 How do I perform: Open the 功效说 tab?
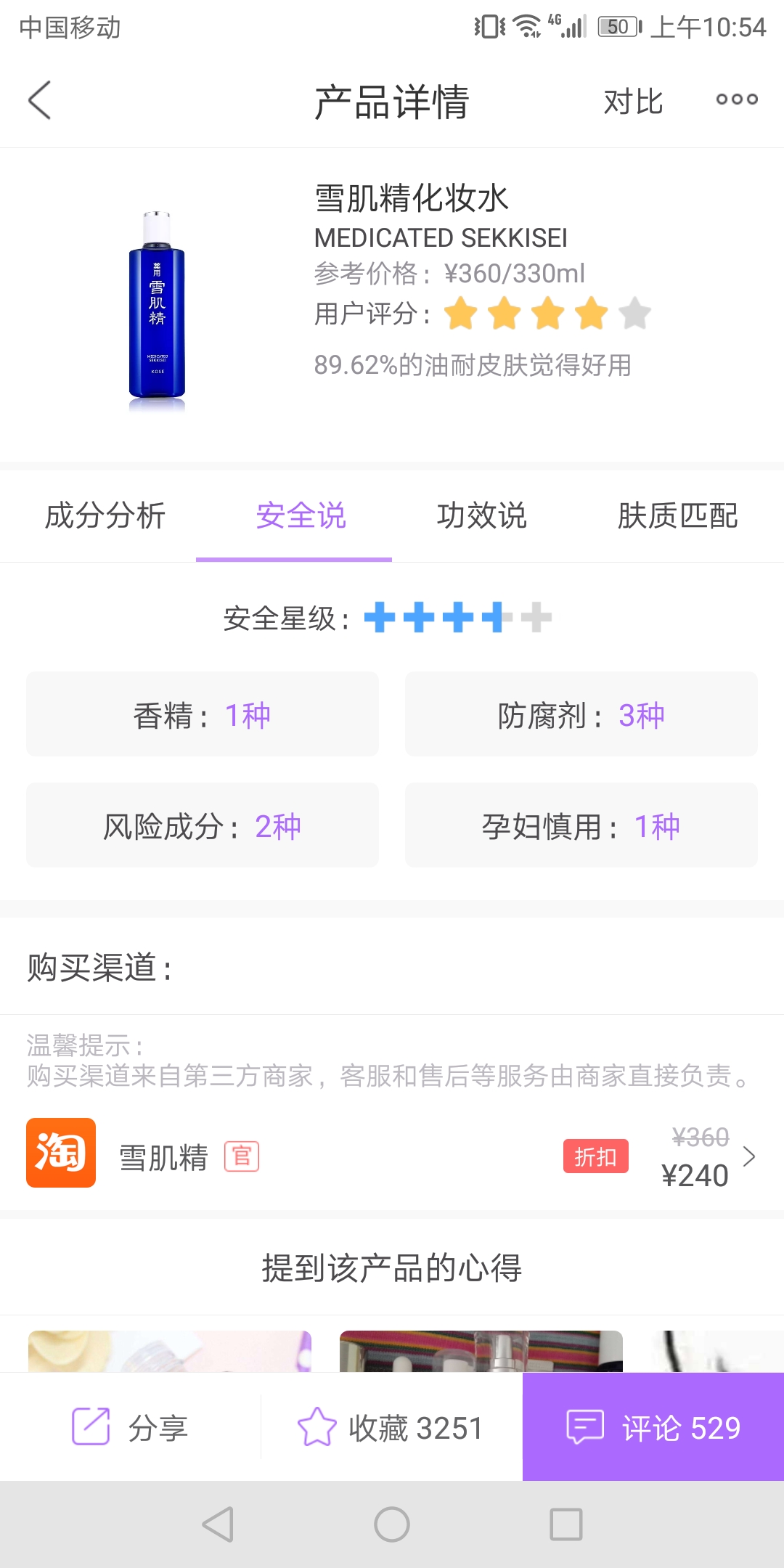coord(481,517)
